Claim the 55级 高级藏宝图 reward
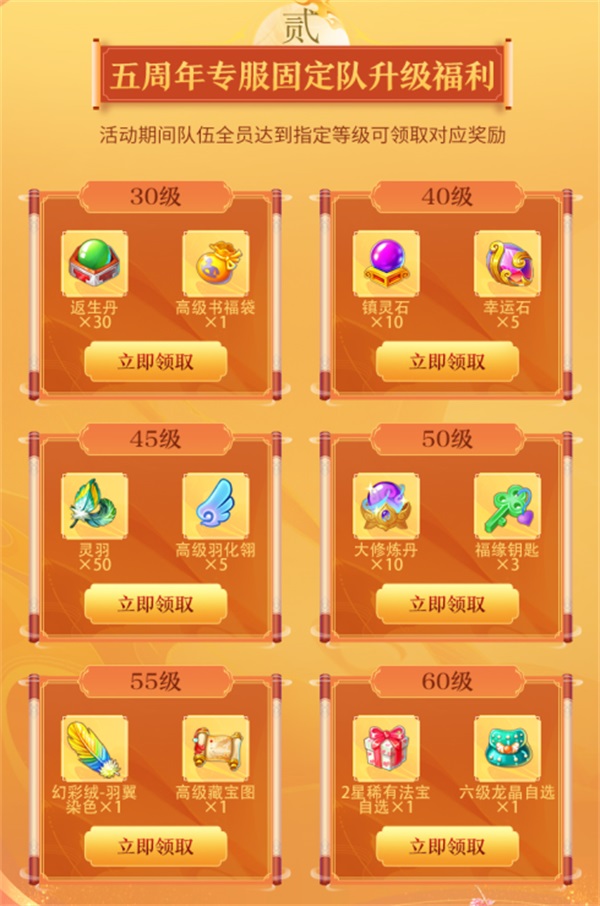 [x=155, y=847]
